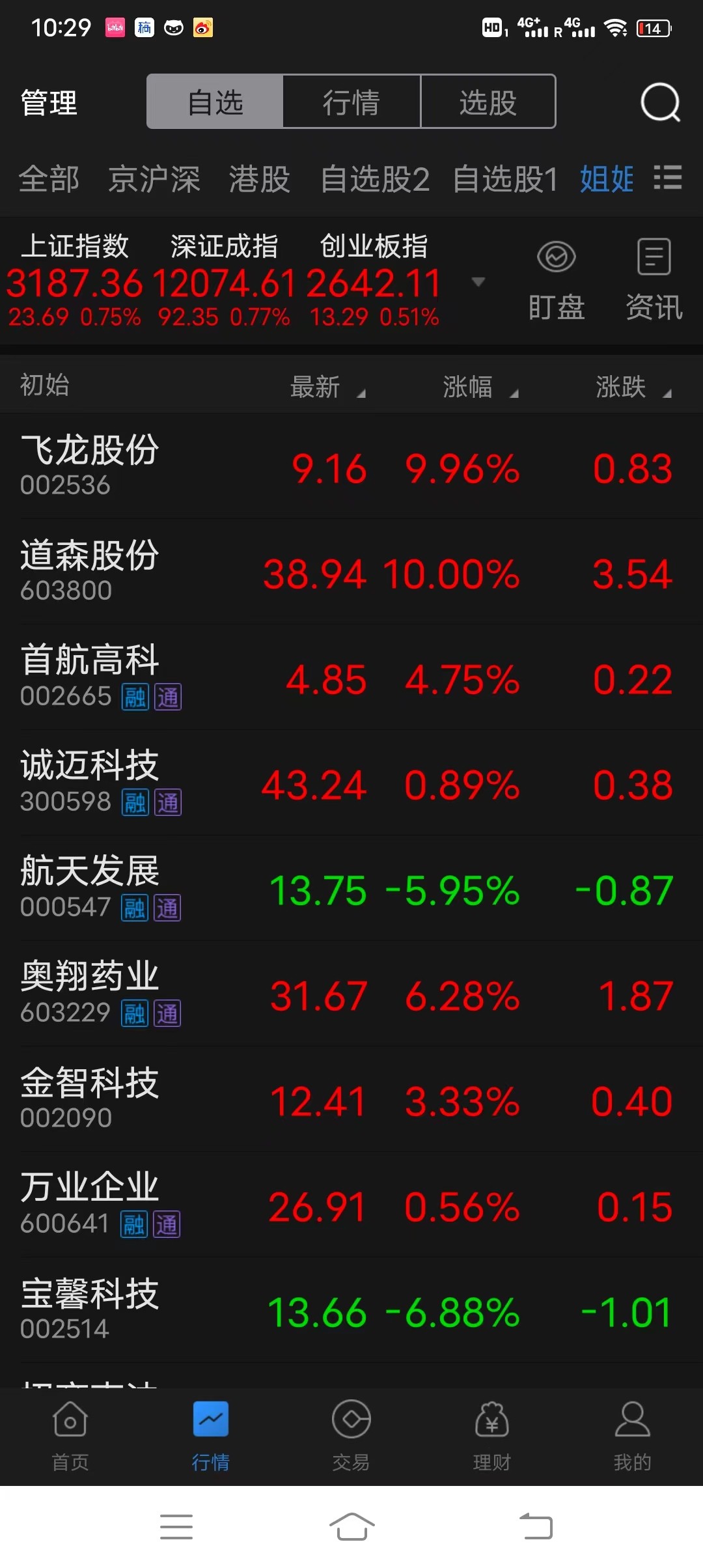This screenshot has height=1568, width=703.
Task: Toggle the 通 badge on 航天发展
Action: [x=167, y=908]
